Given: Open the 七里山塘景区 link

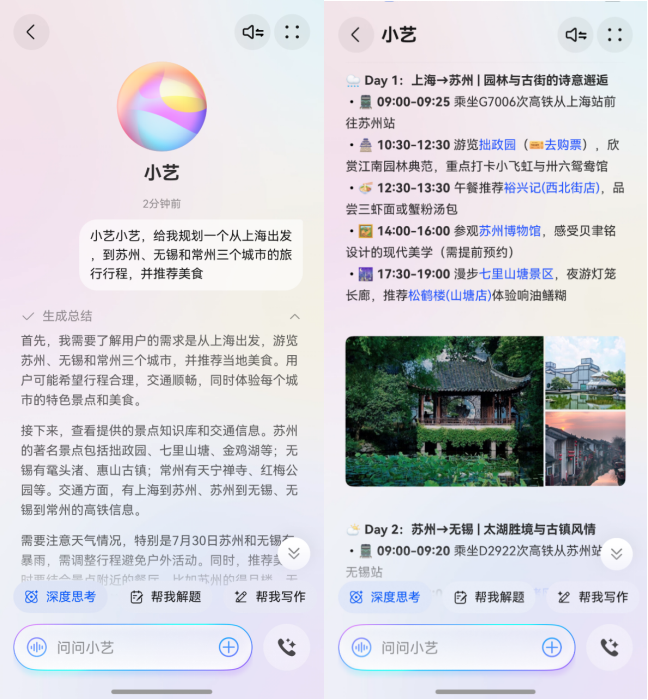Looking at the screenshot, I should (x=517, y=273).
